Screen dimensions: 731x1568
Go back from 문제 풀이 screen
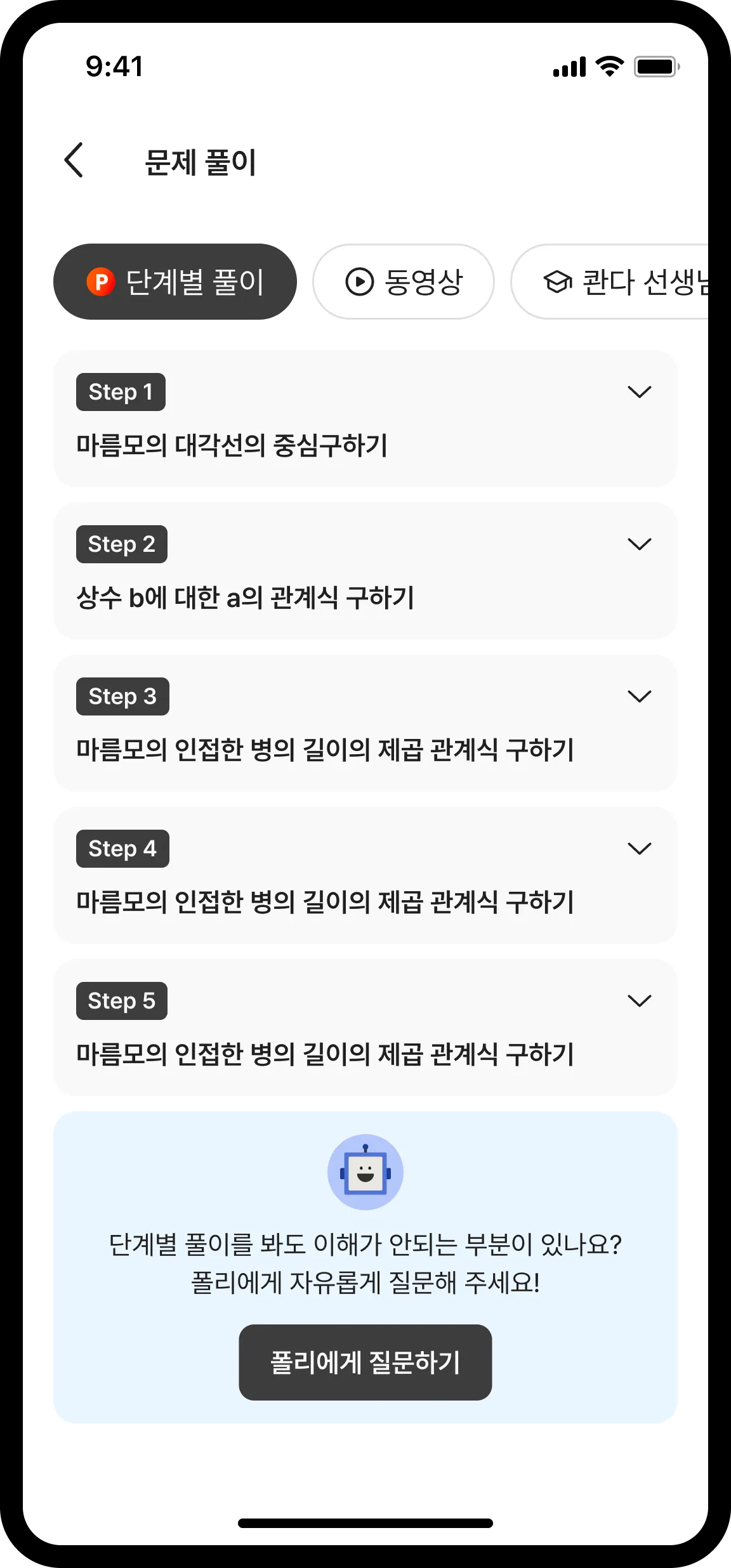tap(74, 160)
